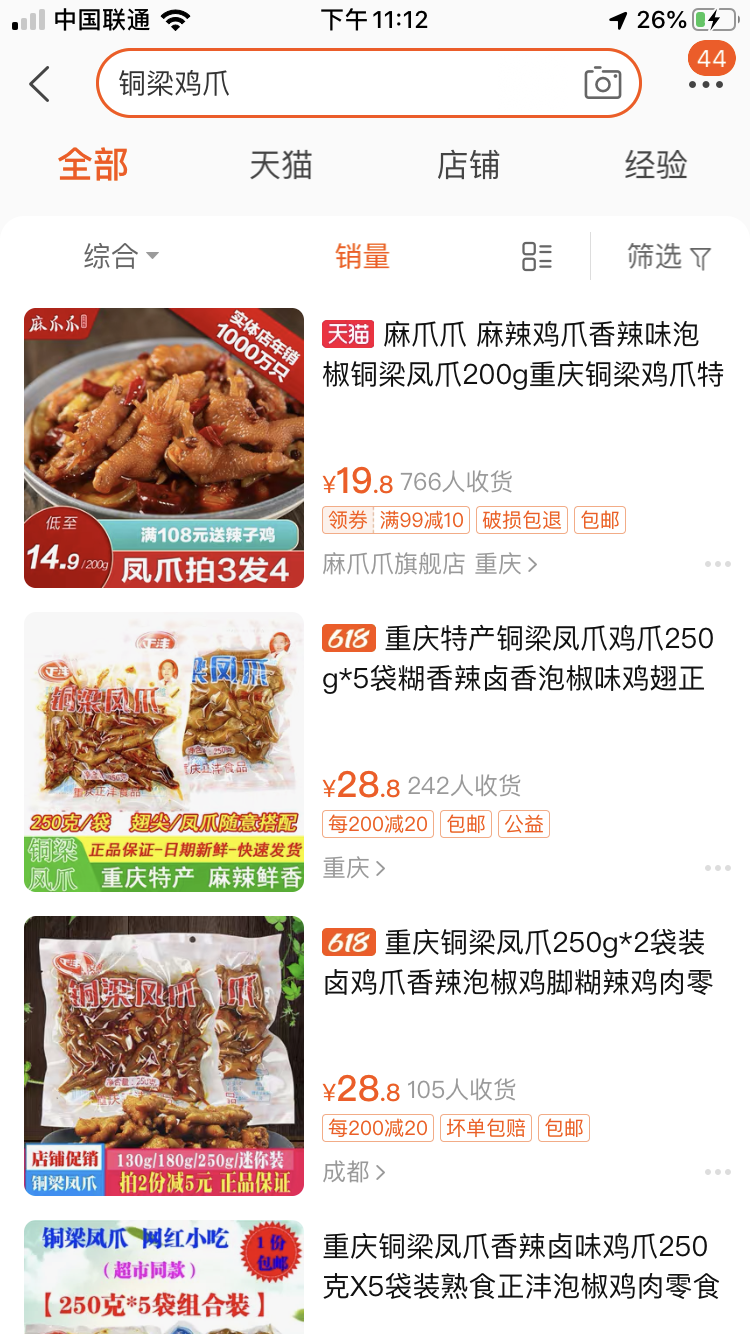Switch to list view layout icon
This screenshot has height=1334, width=750.
537,256
